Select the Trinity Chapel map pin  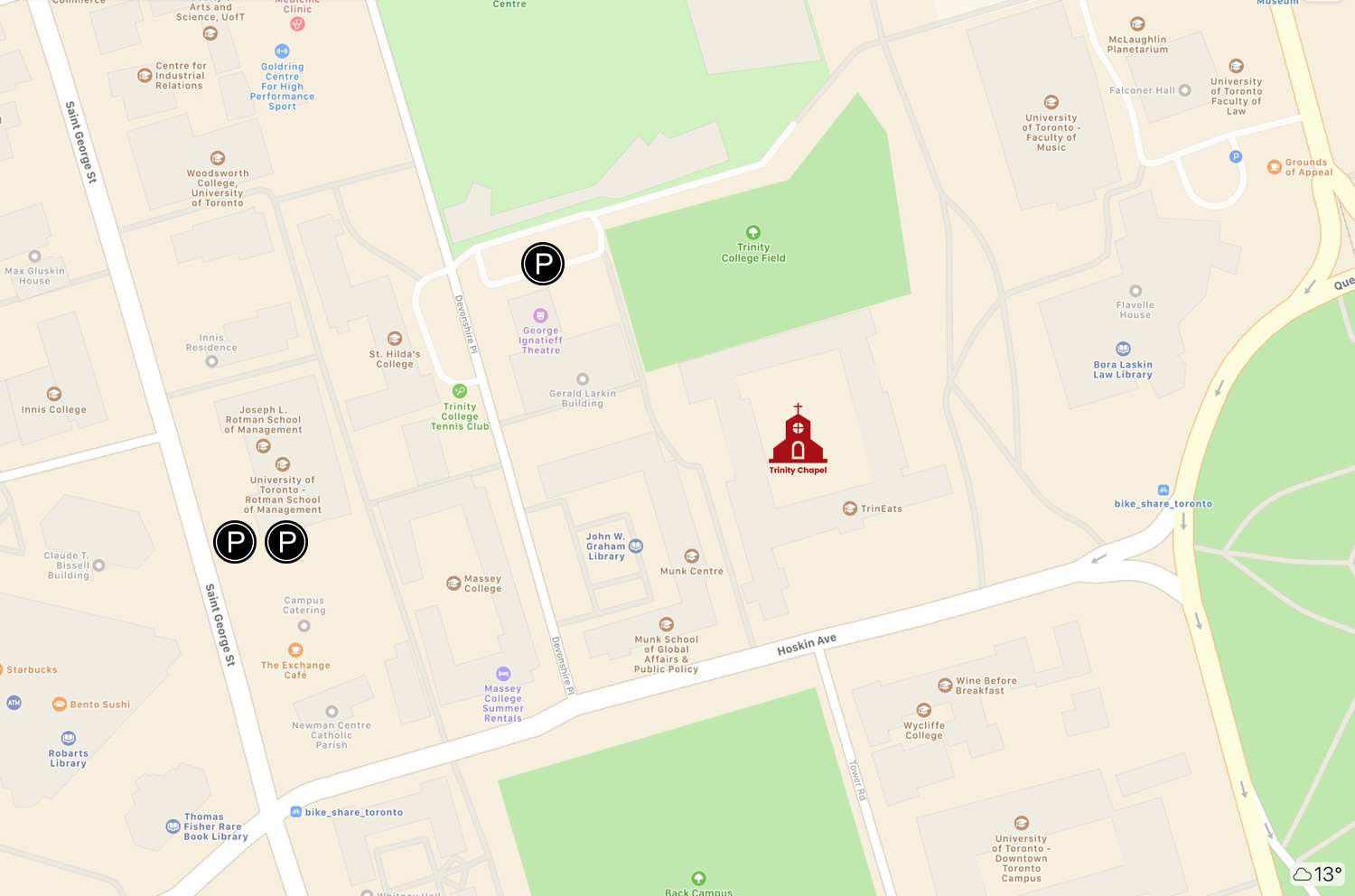tap(798, 437)
